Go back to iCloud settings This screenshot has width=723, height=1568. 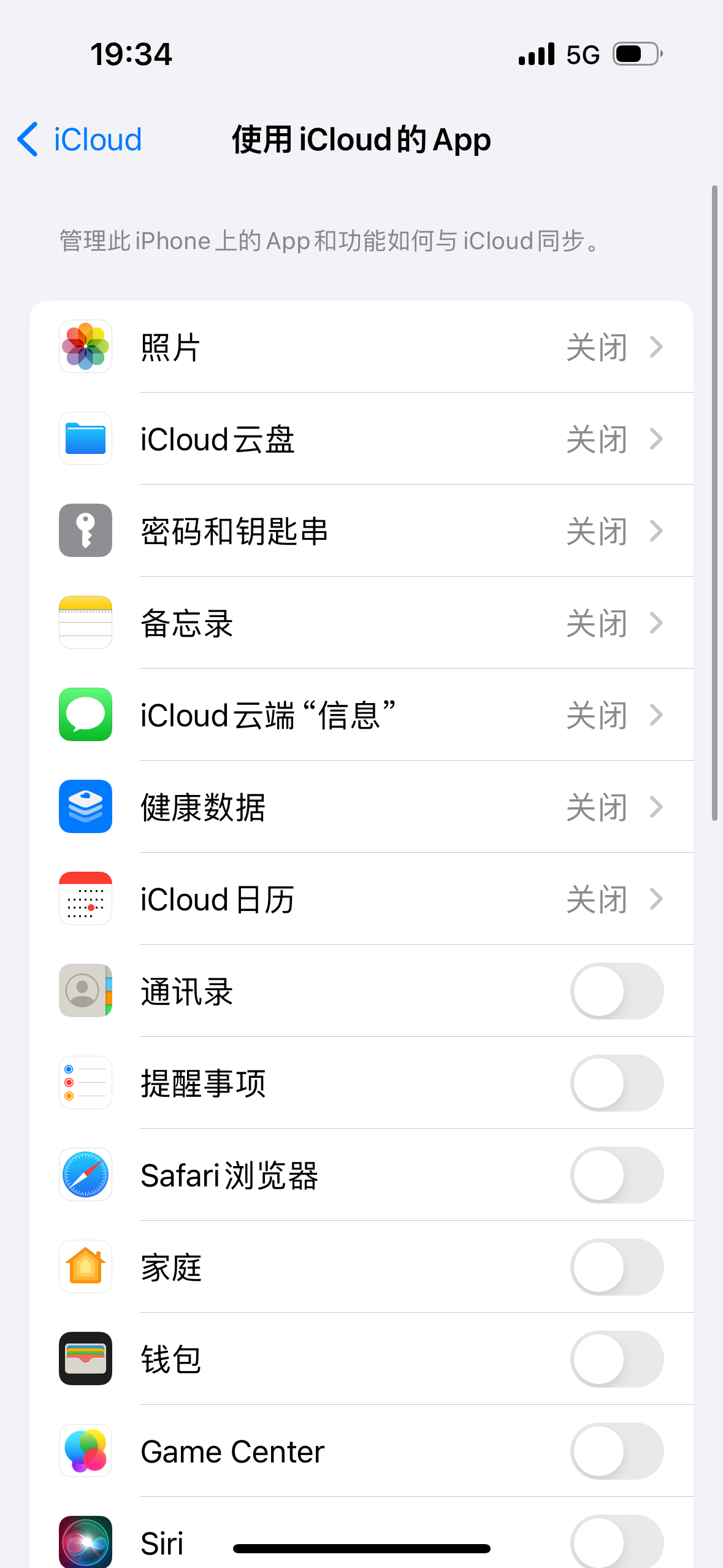click(80, 139)
